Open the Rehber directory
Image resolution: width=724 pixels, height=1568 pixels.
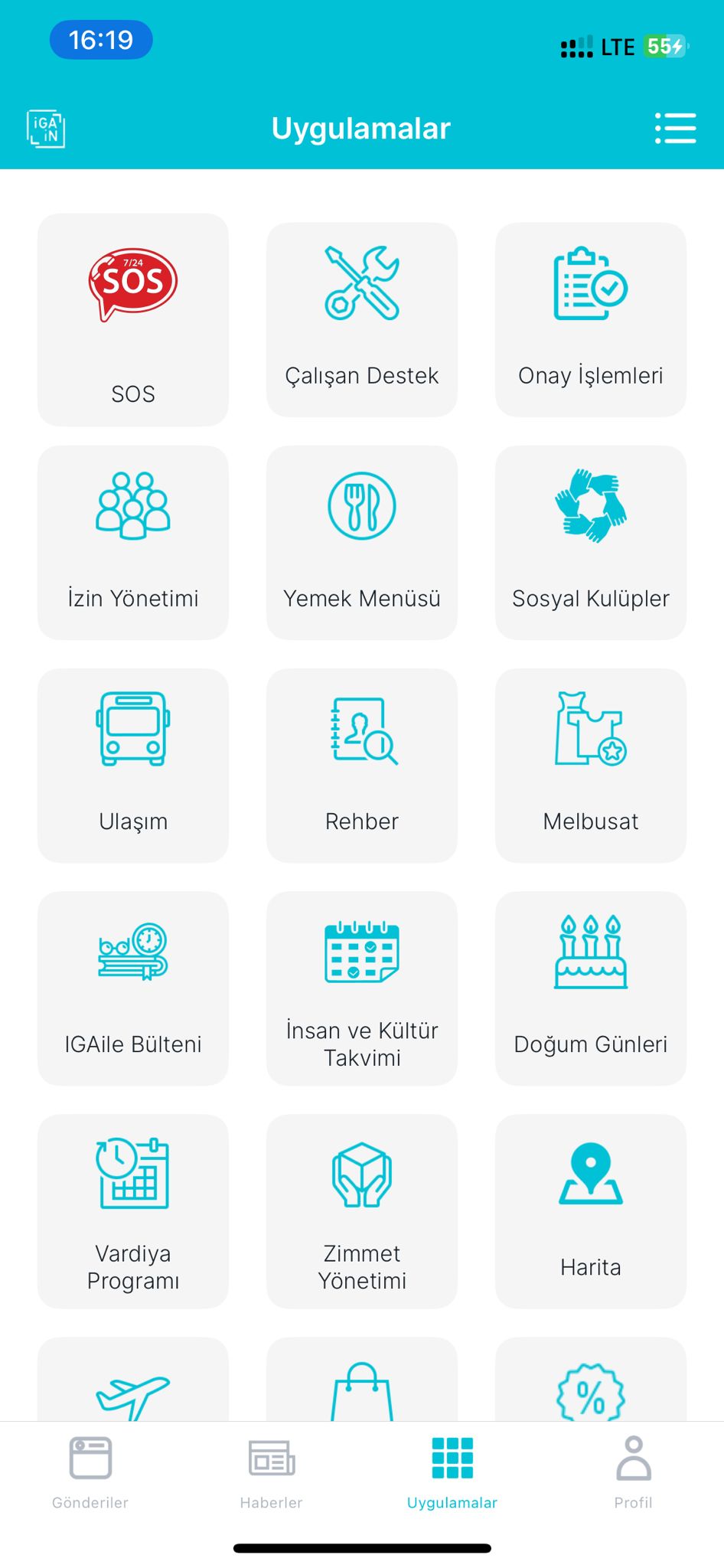(361, 765)
